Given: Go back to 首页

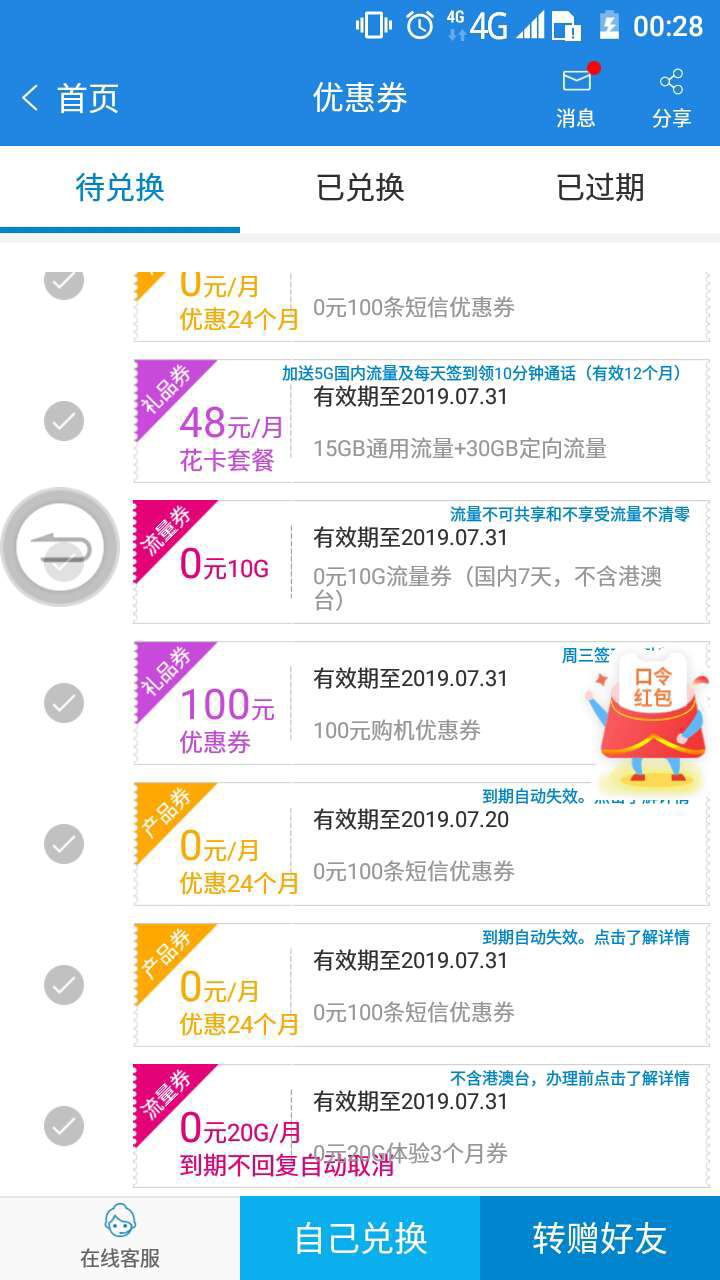Looking at the screenshot, I should click(x=70, y=98).
